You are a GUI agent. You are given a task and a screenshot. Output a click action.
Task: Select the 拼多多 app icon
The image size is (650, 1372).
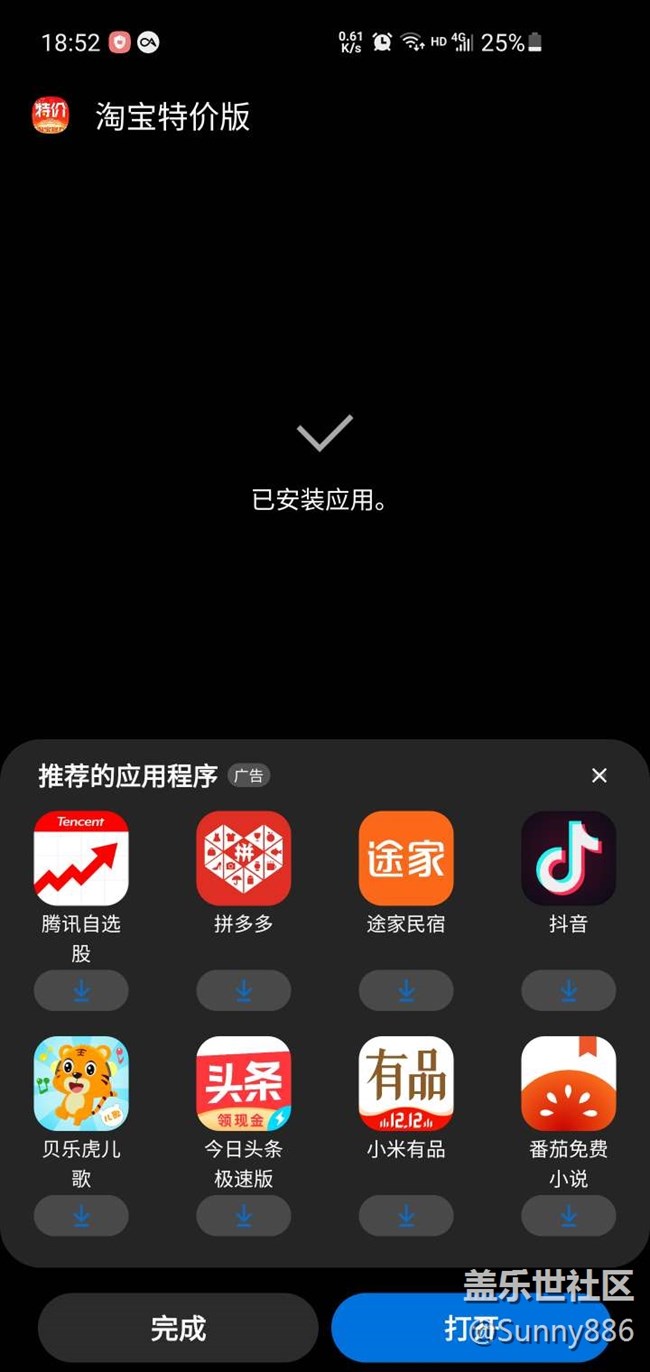point(243,858)
